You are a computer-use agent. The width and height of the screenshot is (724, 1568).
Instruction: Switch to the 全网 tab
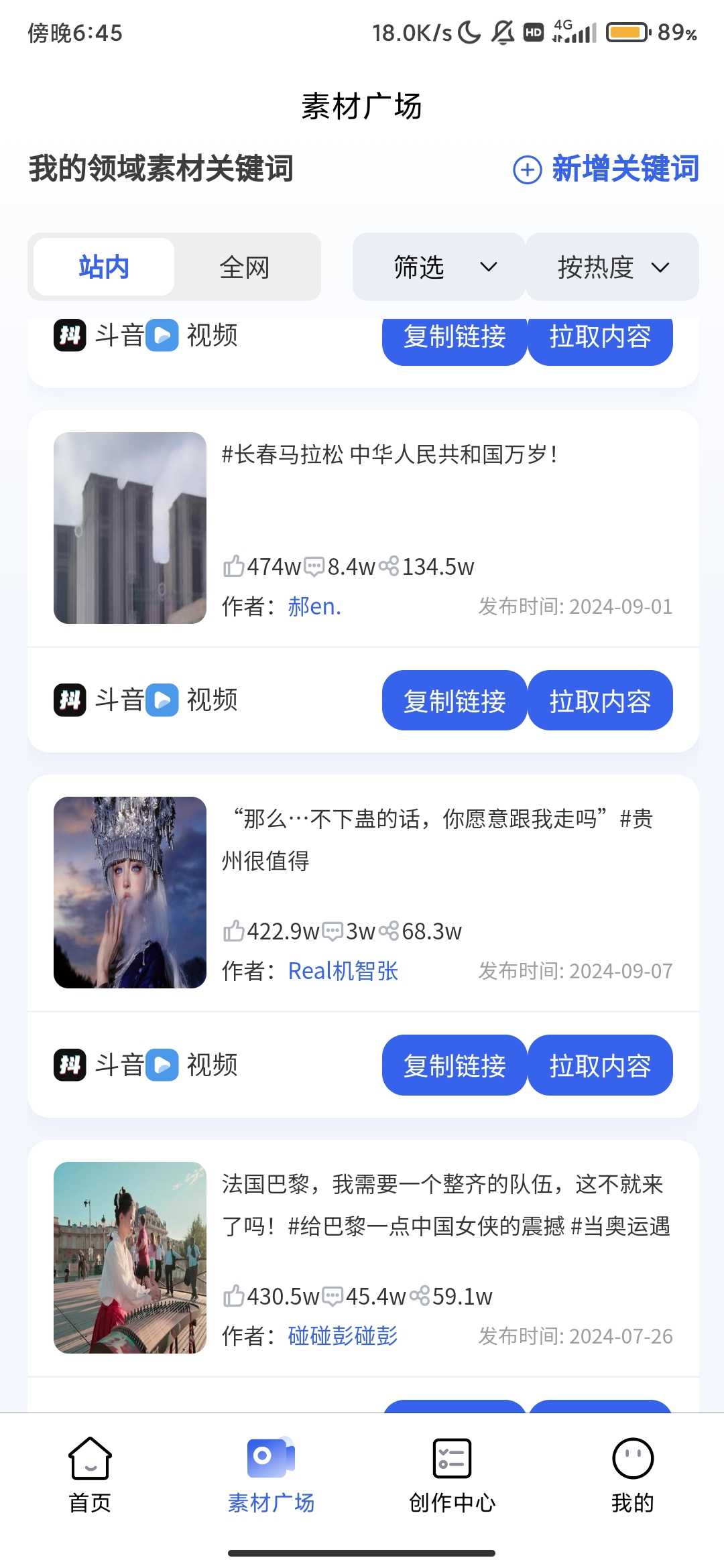tap(245, 267)
